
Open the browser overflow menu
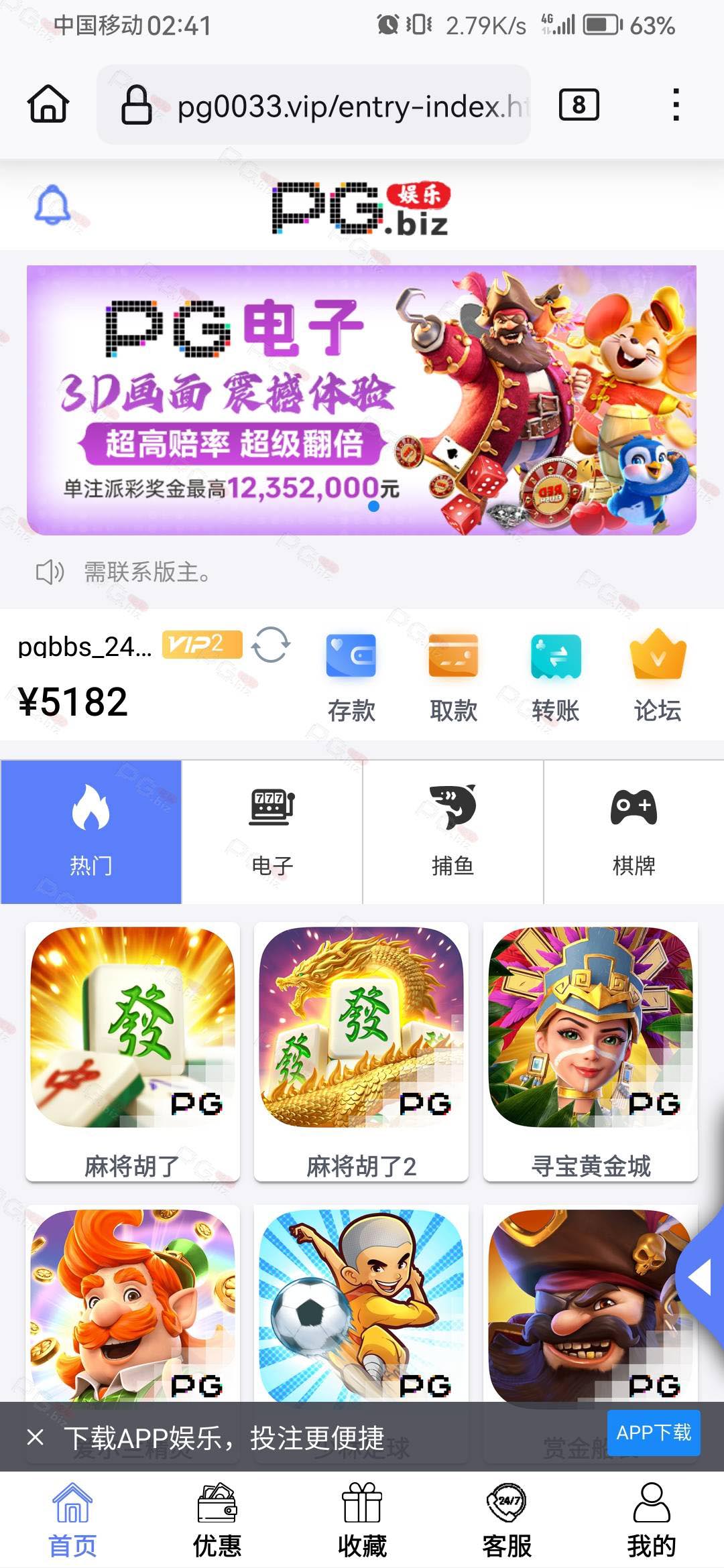676,105
